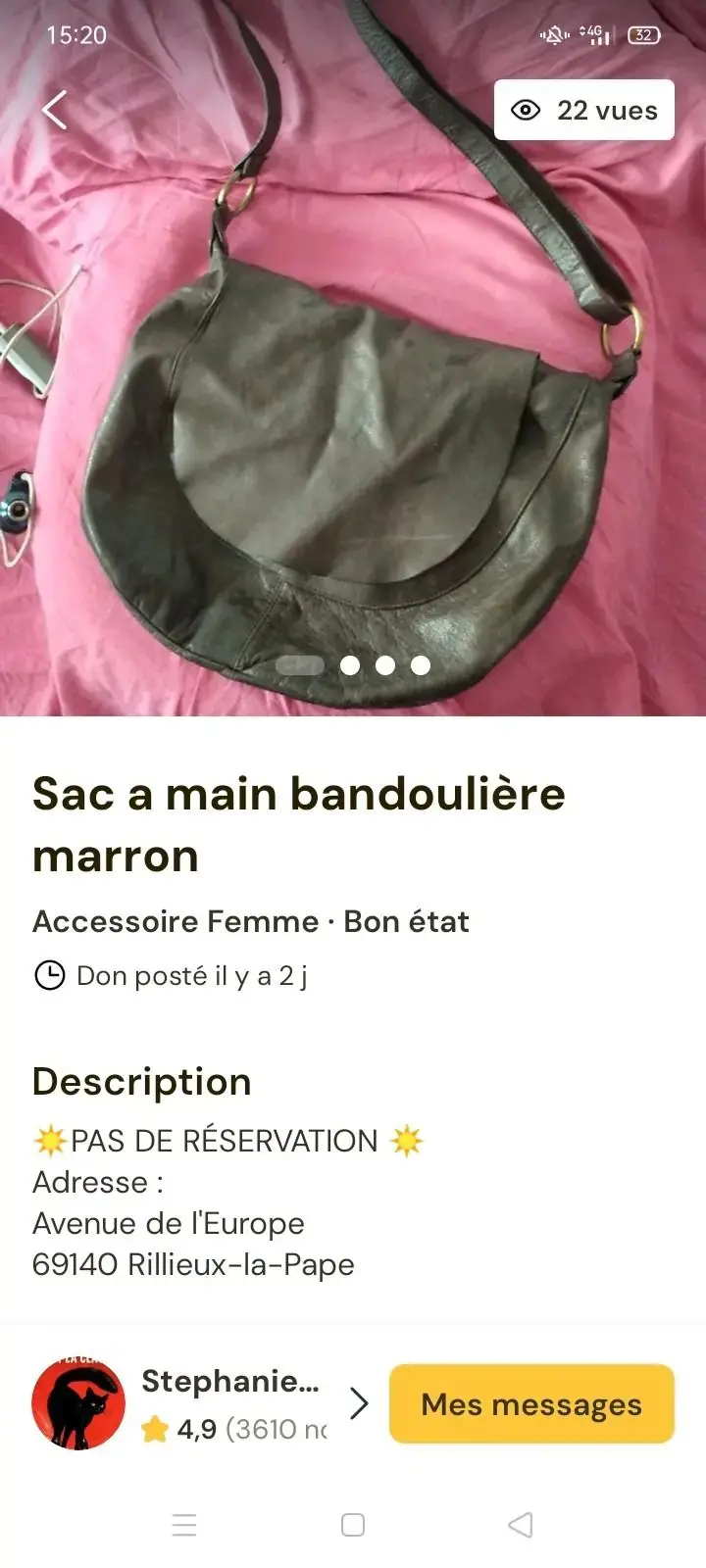Select the star icon next to seller rating
Screen dimensions: 706x1568
[155, 1430]
